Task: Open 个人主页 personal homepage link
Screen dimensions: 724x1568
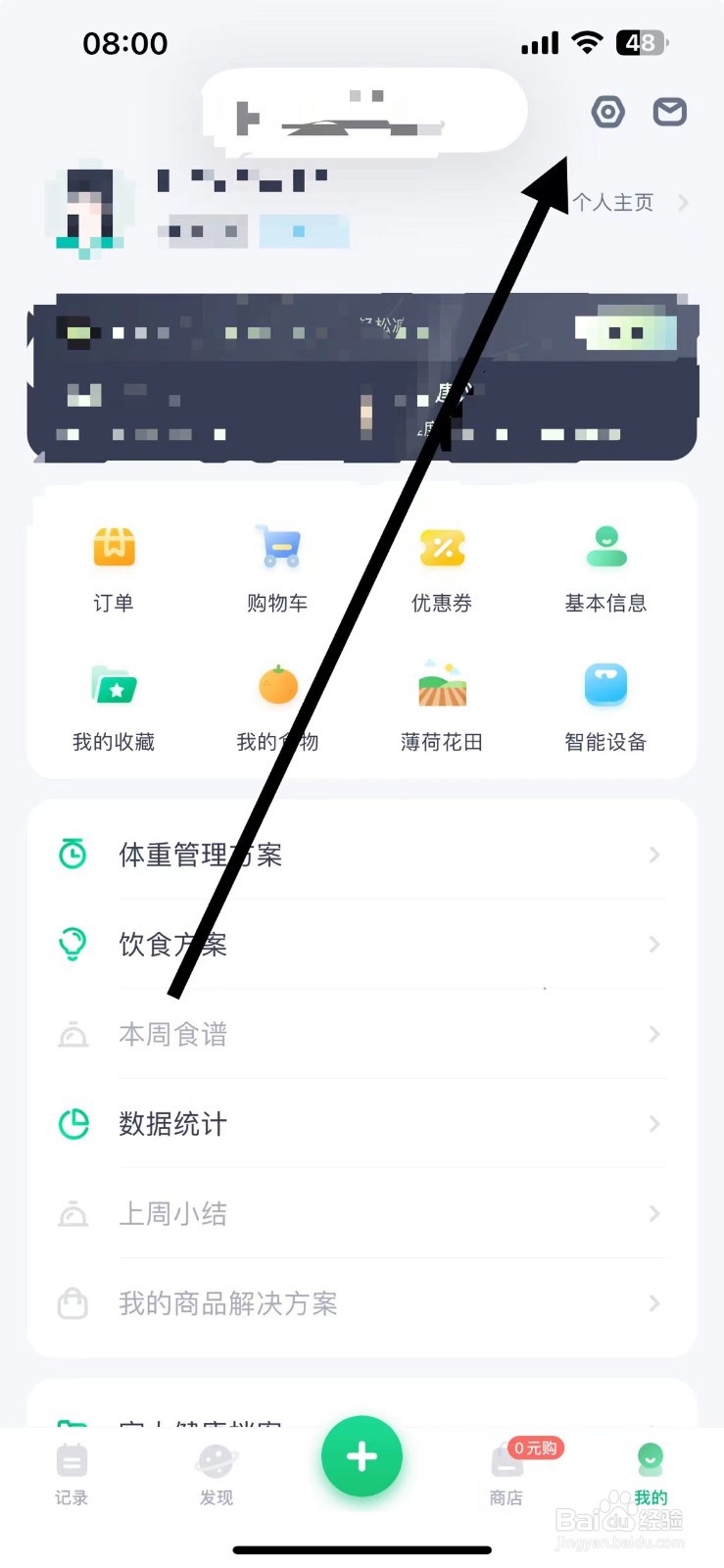Action: click(x=616, y=203)
